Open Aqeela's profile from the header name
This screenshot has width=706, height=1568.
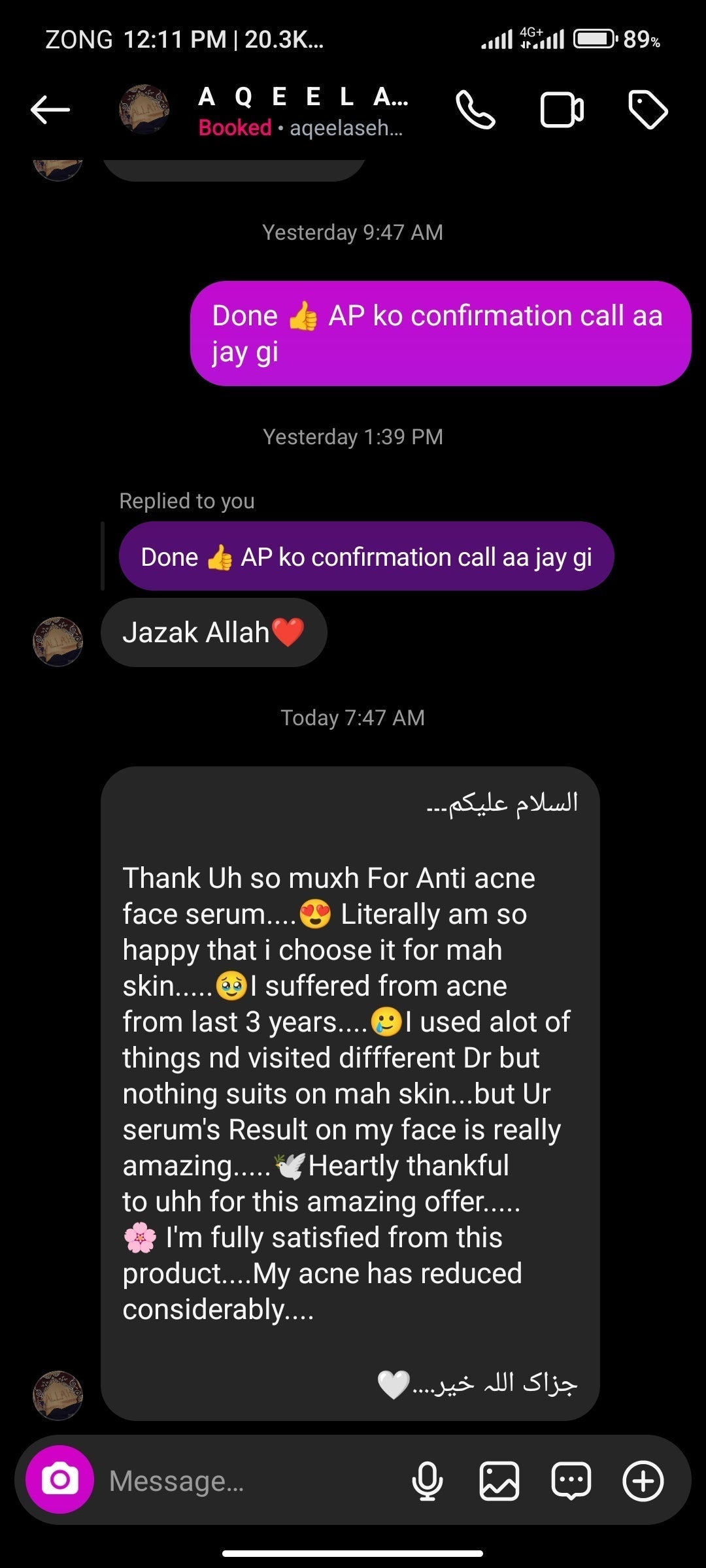pos(303,98)
